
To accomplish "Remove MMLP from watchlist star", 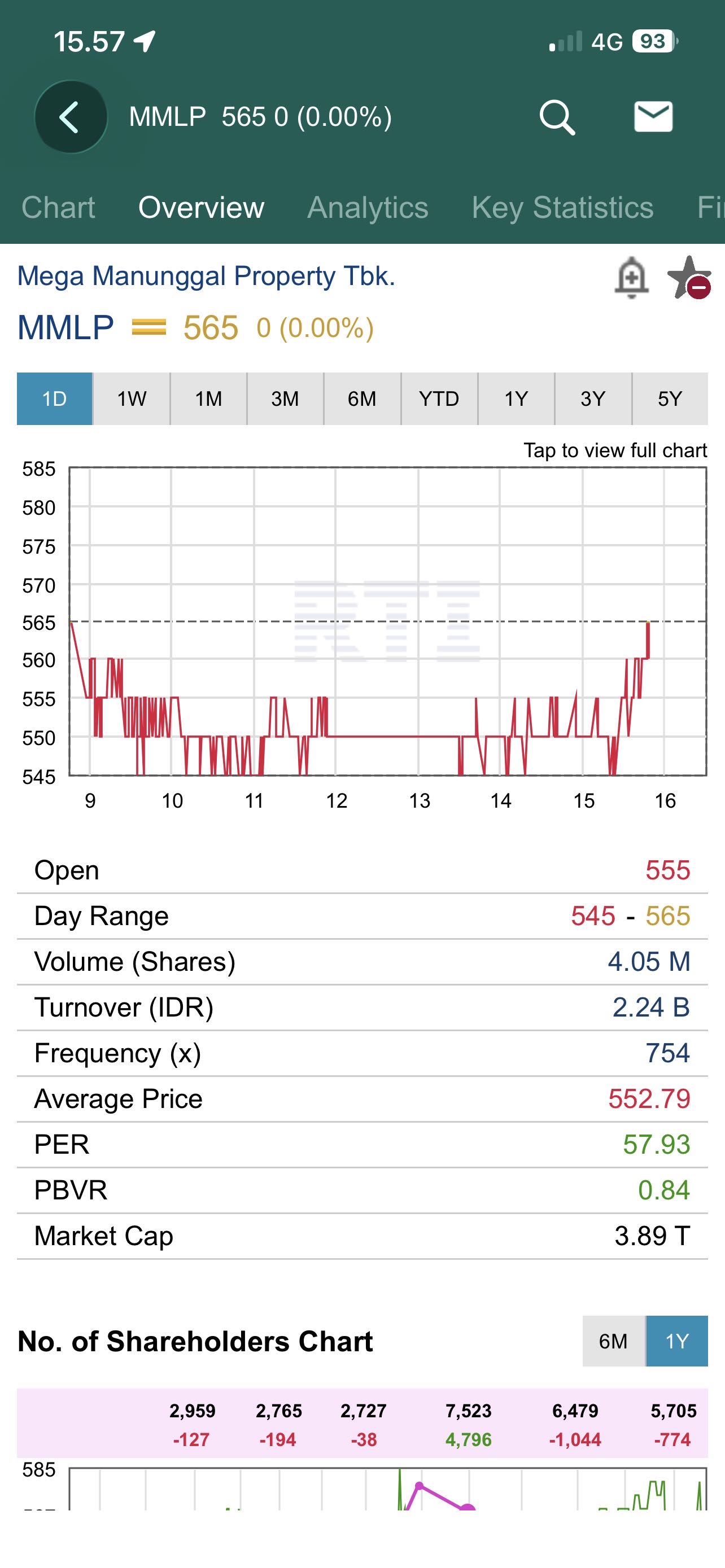I will [x=688, y=278].
